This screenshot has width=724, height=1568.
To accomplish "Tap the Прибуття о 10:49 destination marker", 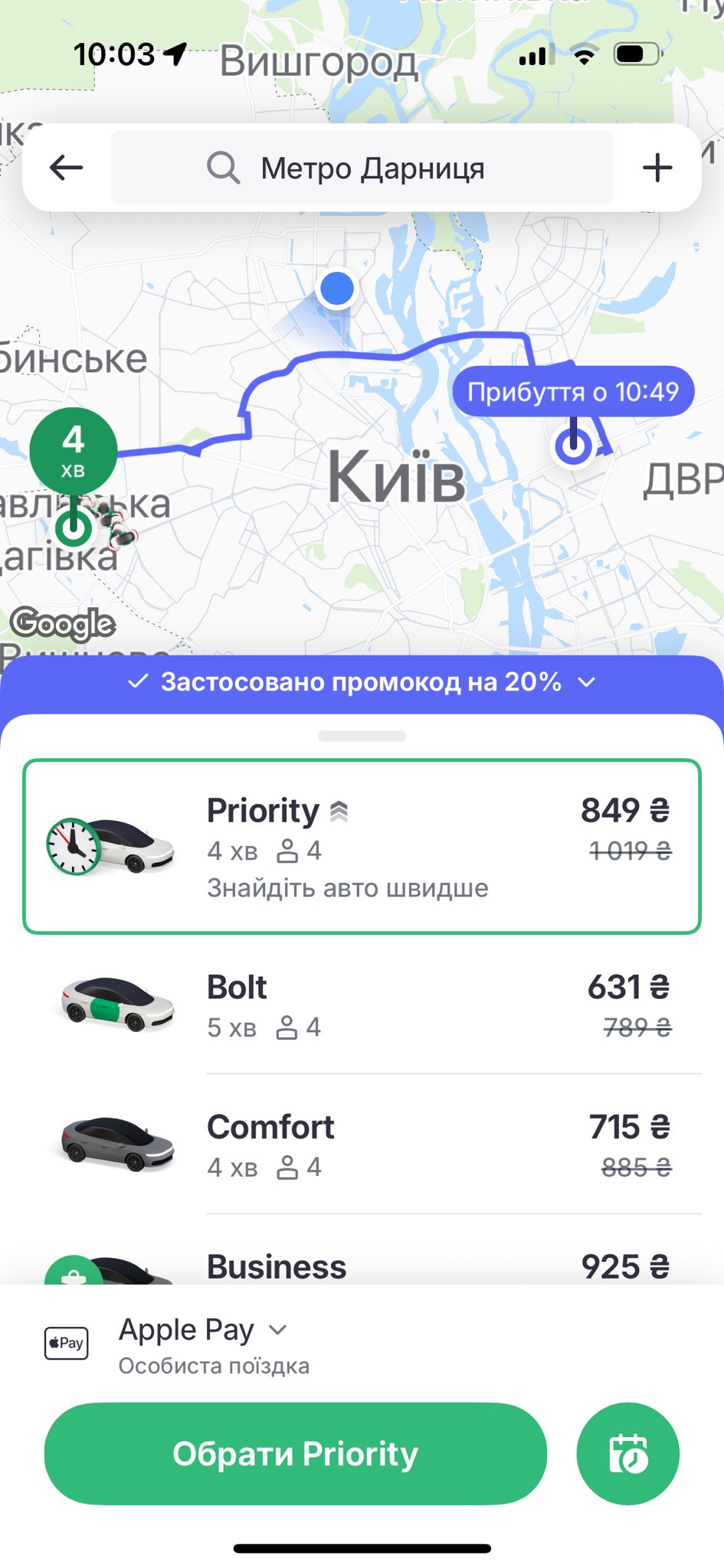I will [x=573, y=392].
